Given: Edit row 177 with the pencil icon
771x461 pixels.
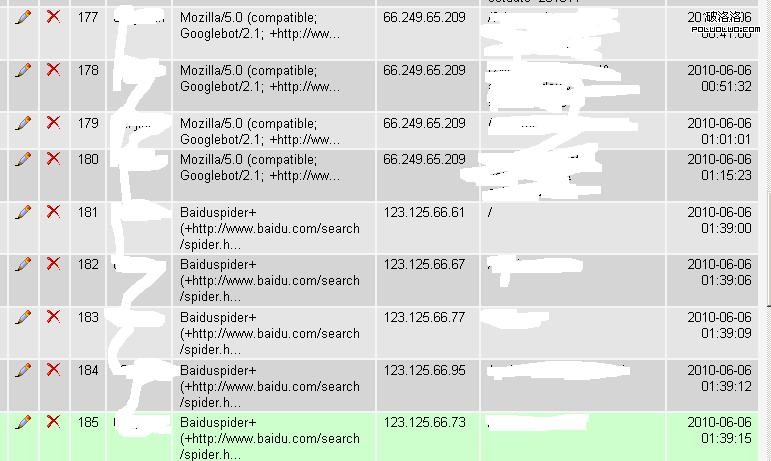Looking at the screenshot, I should coord(24,17).
